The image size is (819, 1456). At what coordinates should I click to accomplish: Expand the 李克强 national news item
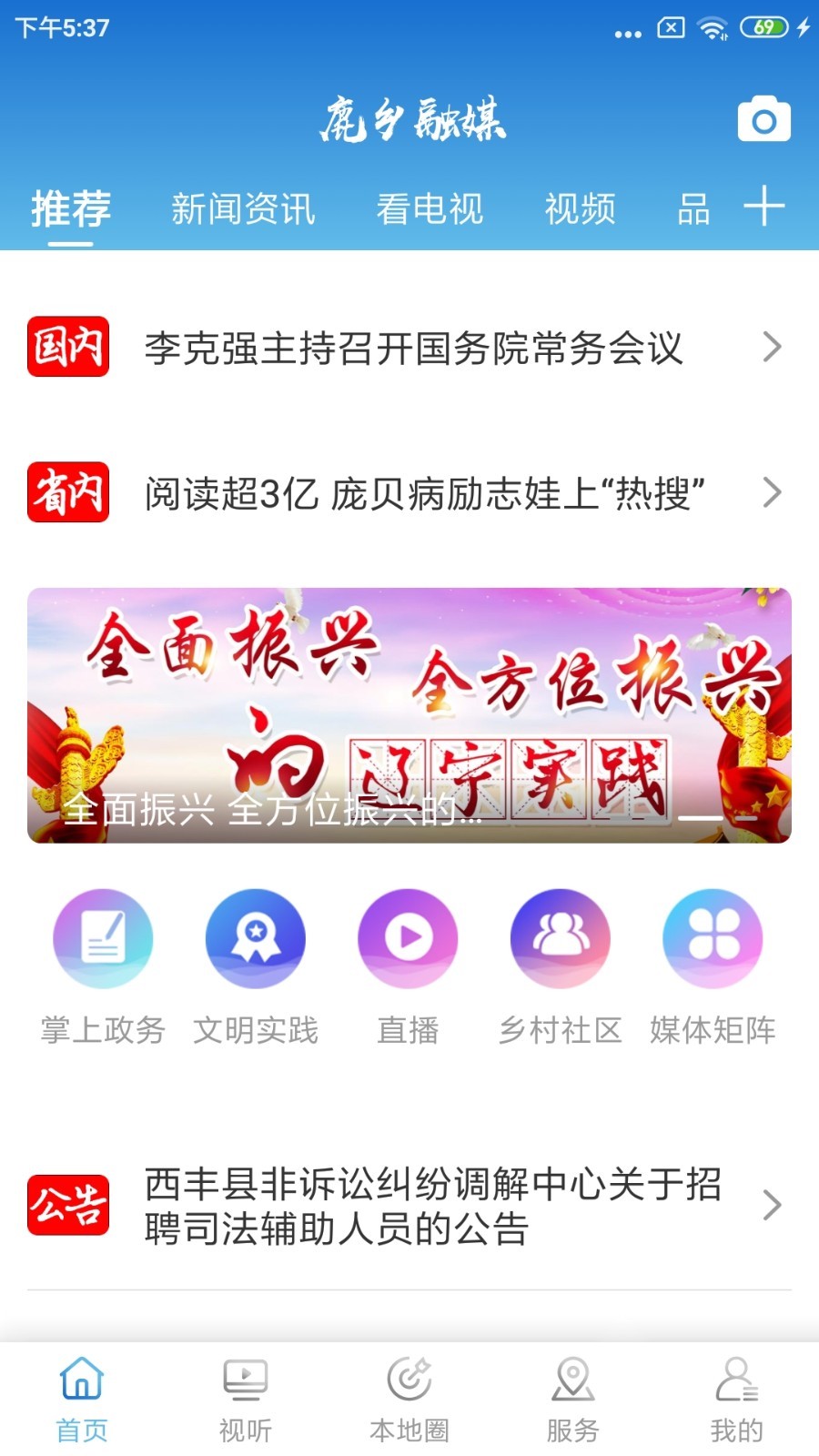(x=414, y=347)
